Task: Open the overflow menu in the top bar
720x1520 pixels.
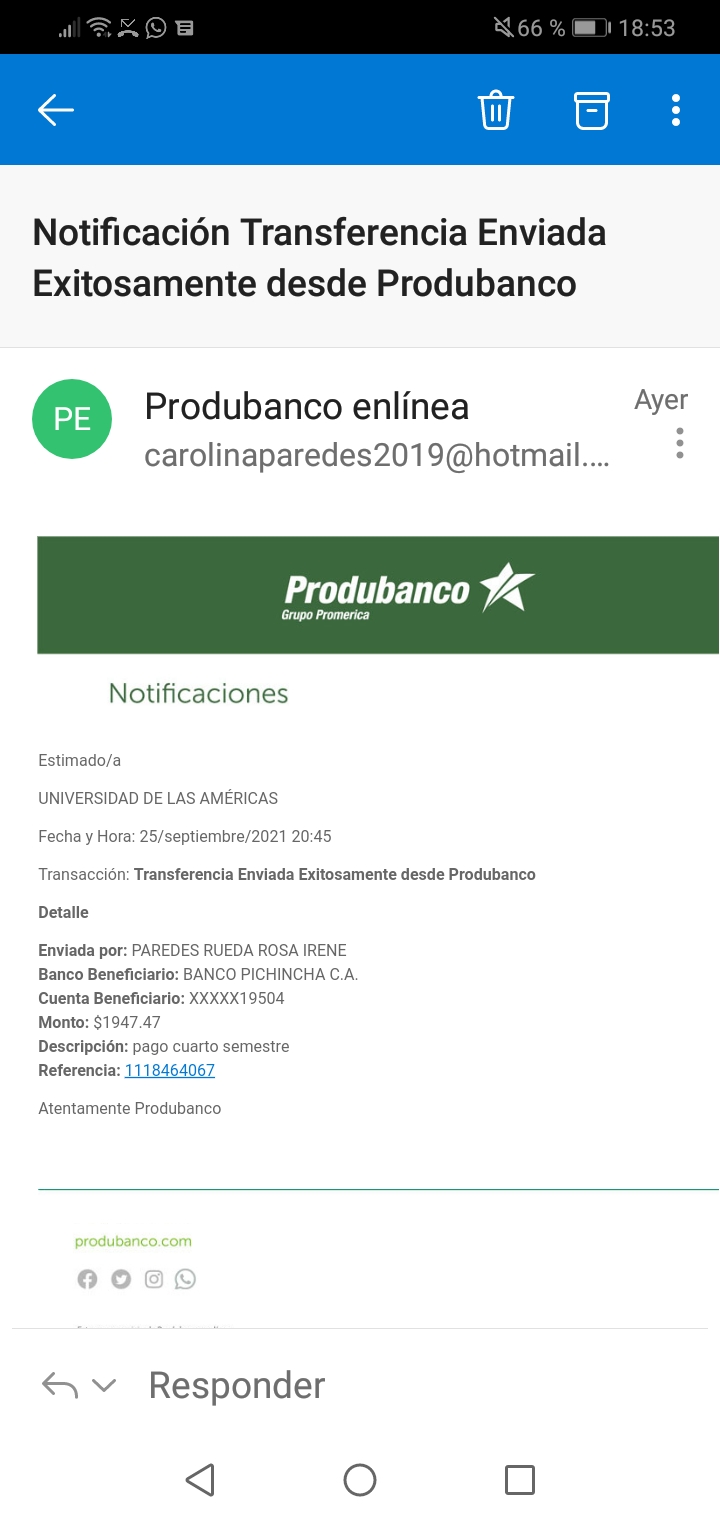Action: [x=676, y=110]
